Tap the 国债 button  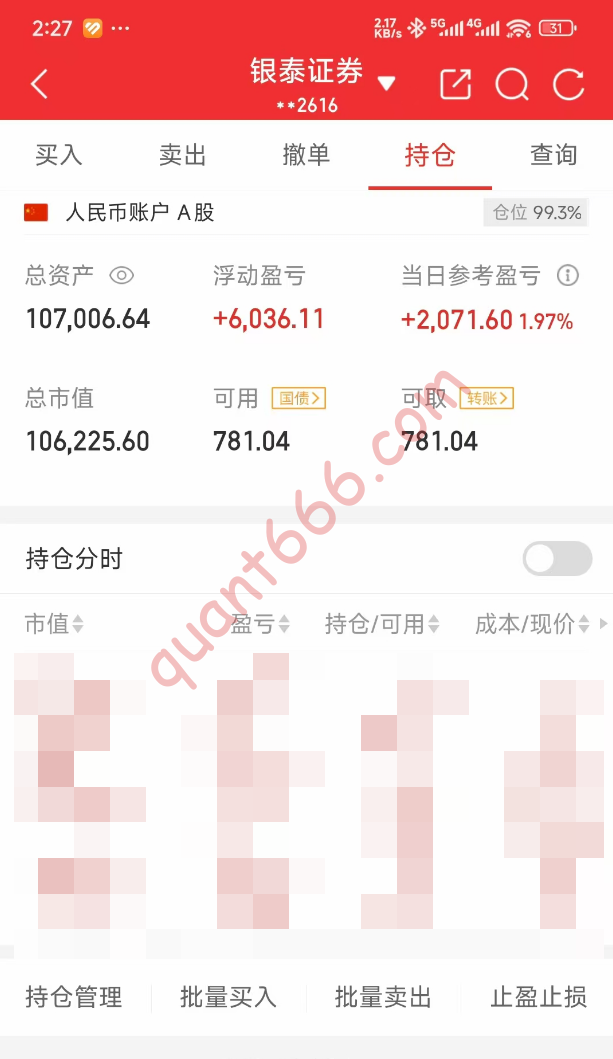tap(299, 398)
